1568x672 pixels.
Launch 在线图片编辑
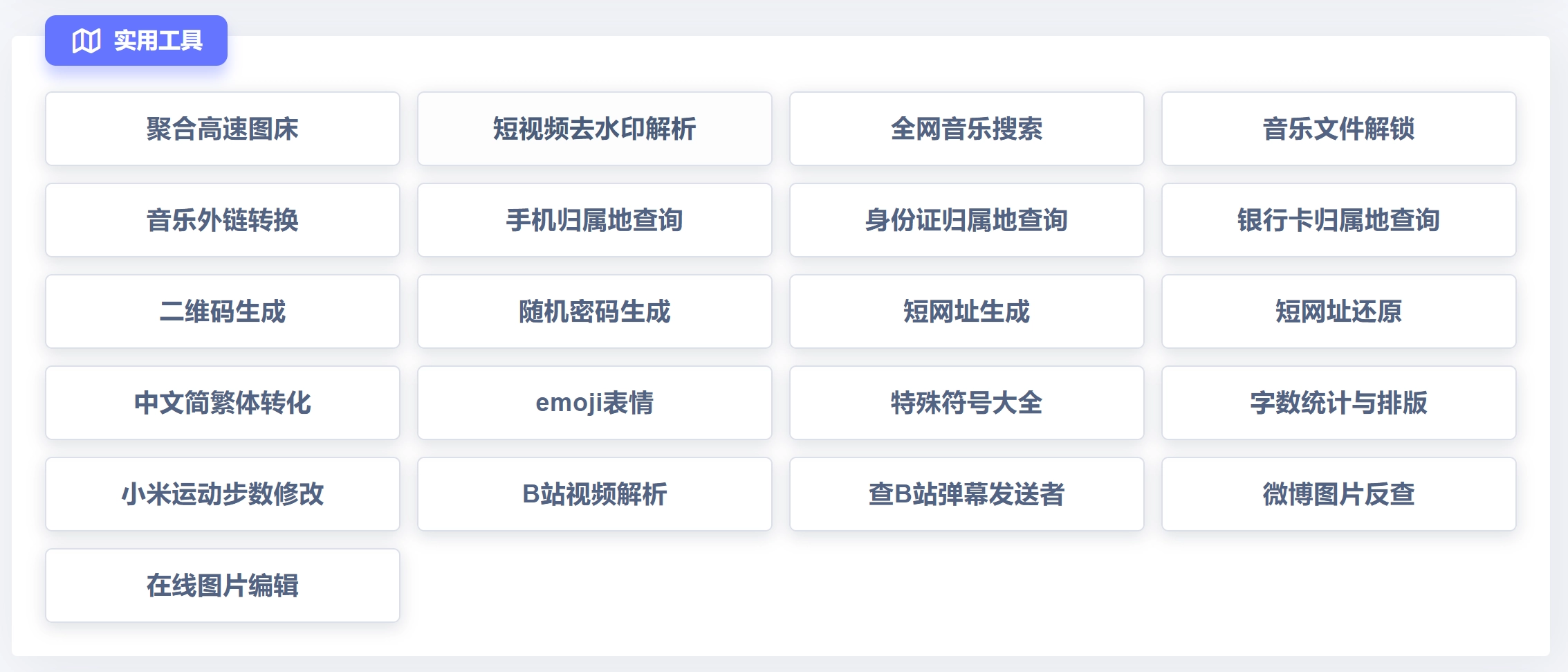coord(222,585)
